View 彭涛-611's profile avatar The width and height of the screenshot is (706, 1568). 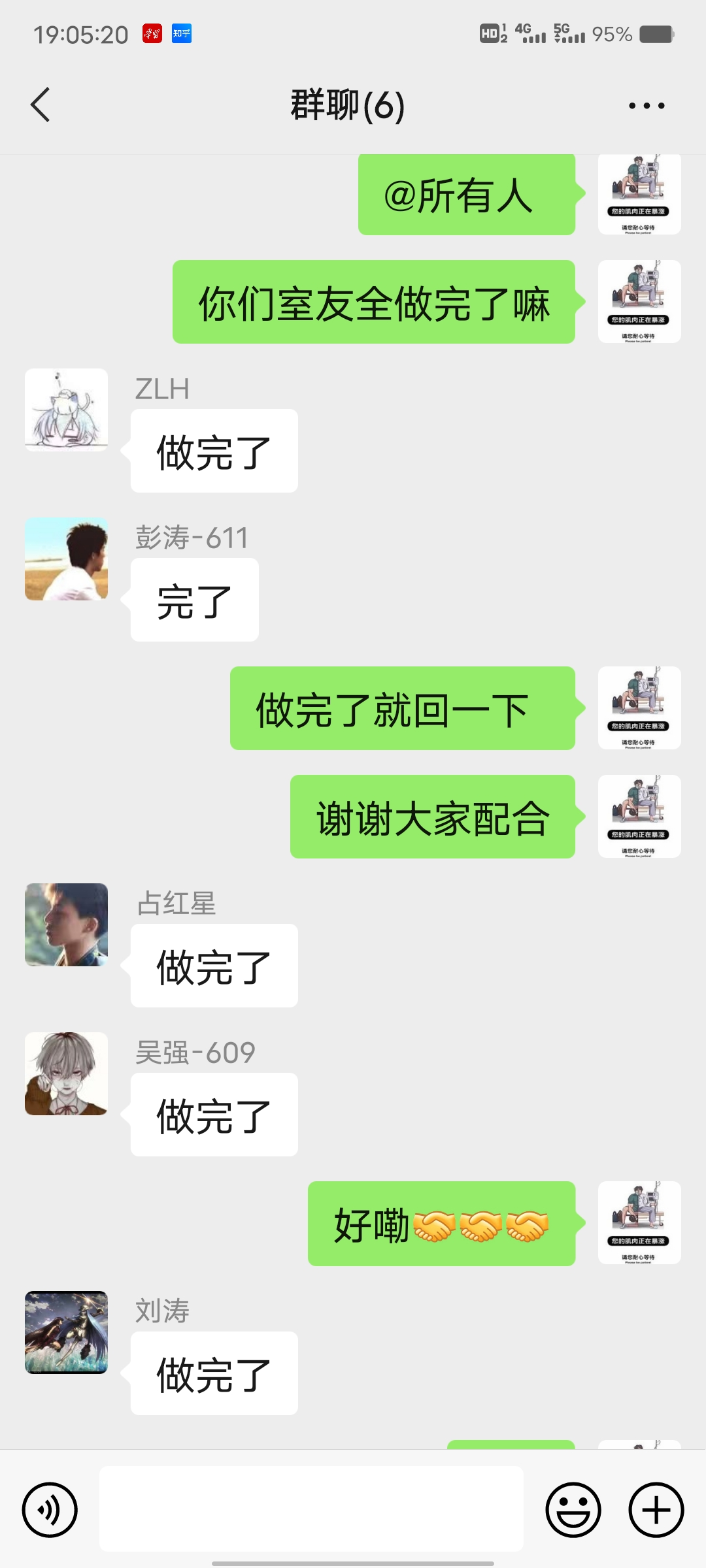point(66,559)
